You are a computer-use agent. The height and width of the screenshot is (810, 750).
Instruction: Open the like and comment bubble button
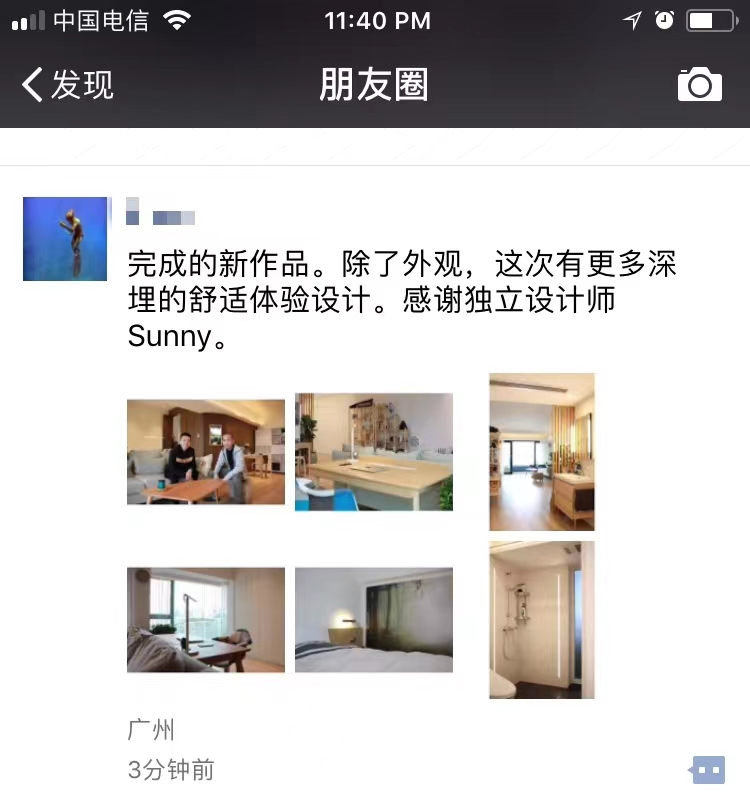(708, 770)
